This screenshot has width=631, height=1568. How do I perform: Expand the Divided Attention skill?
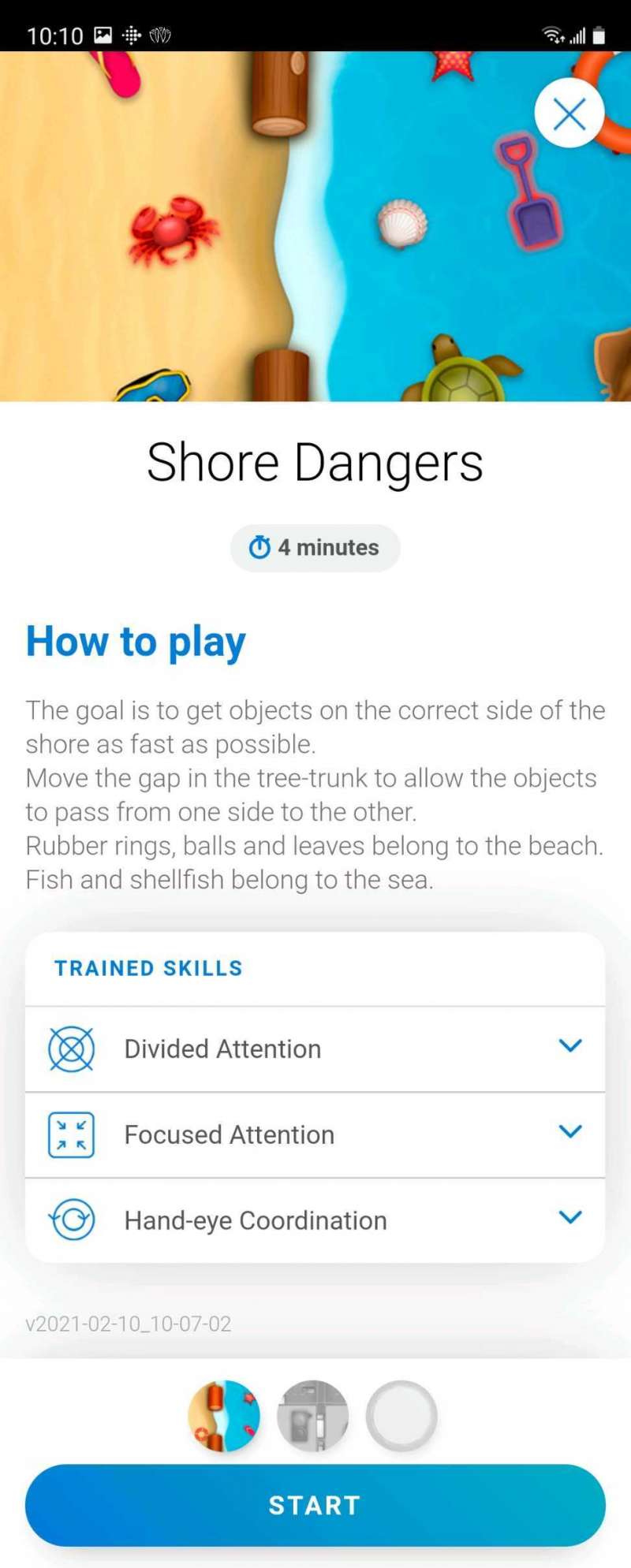coord(315,1048)
